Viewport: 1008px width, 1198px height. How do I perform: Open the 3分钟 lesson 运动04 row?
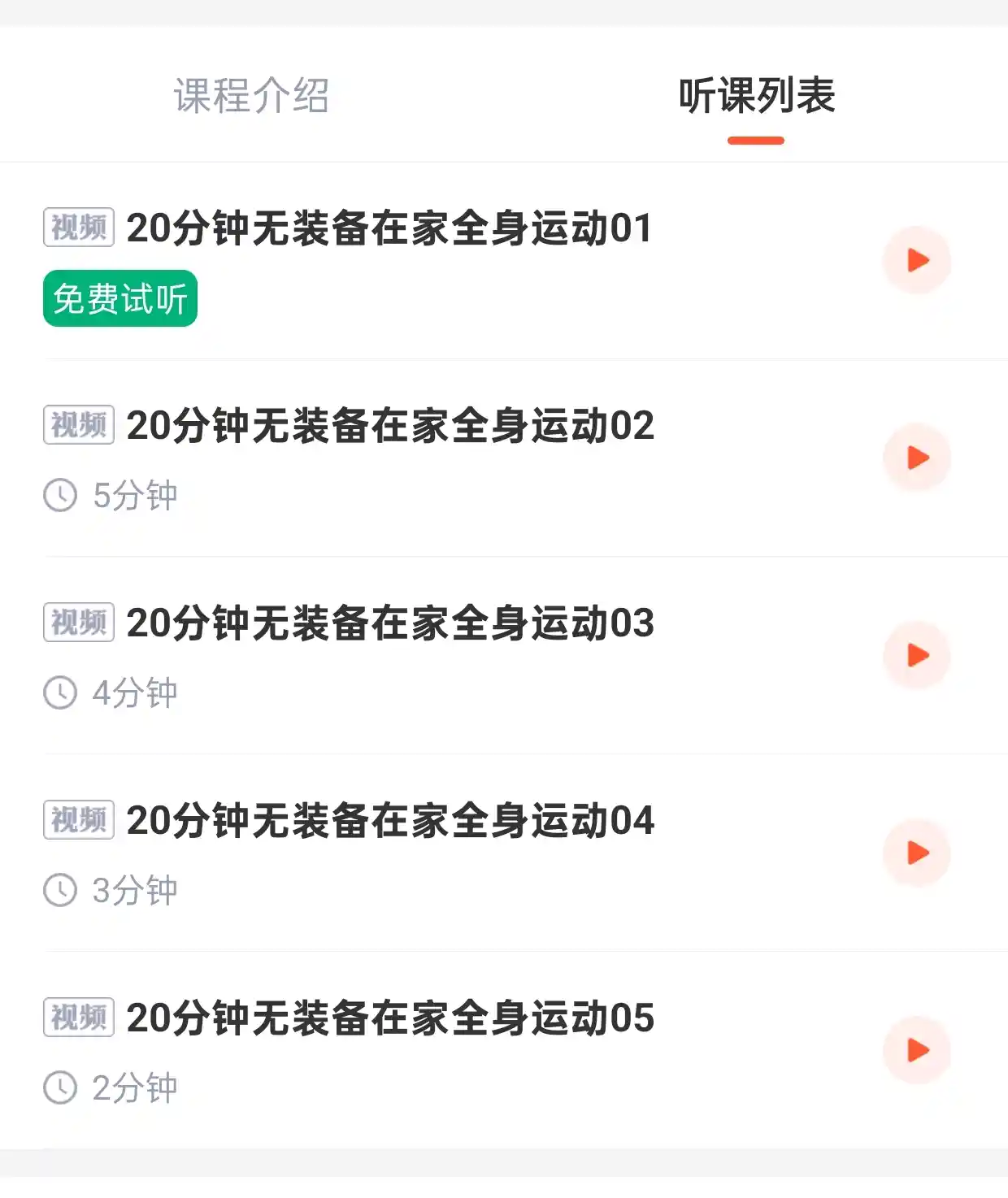point(504,853)
